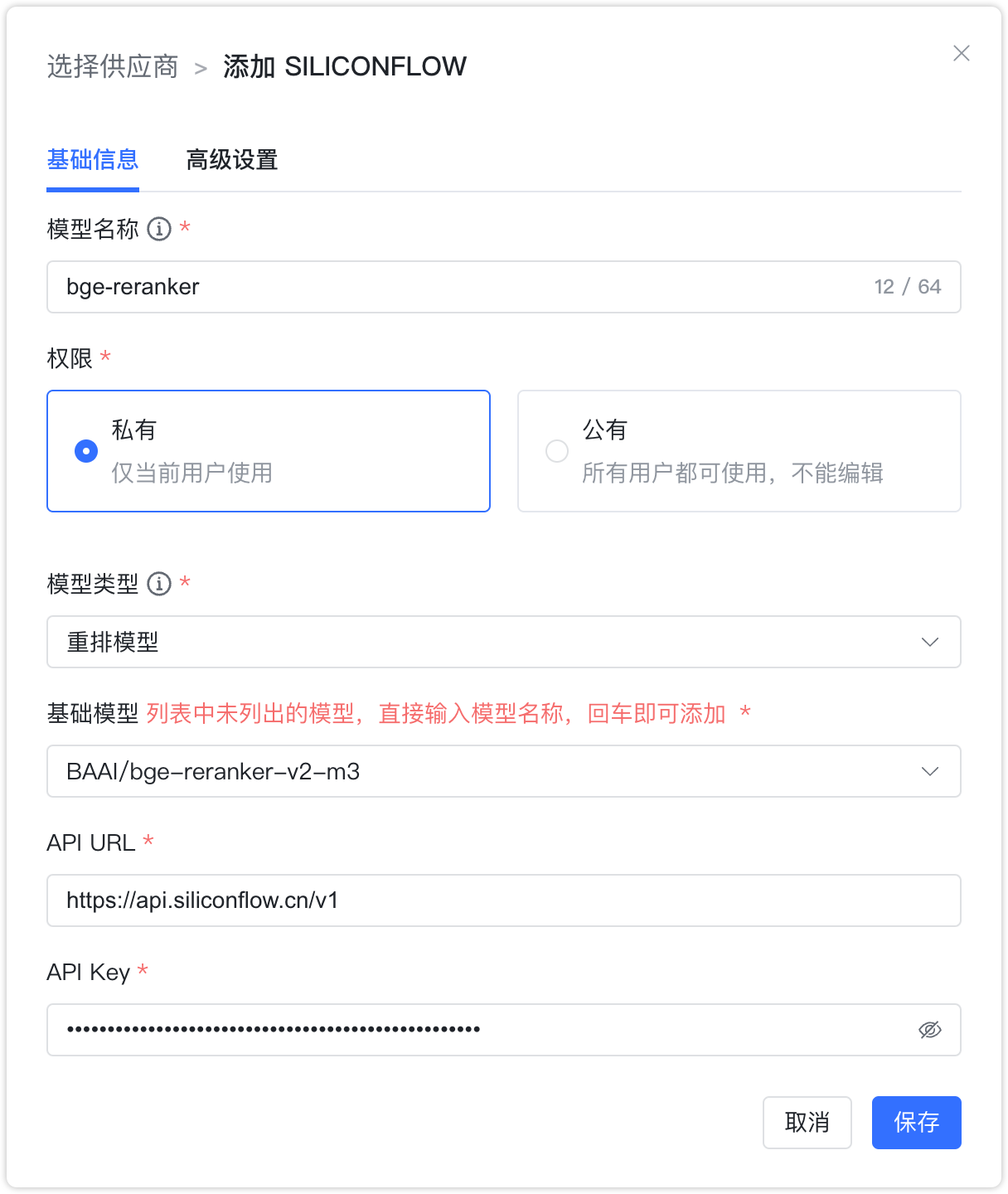Open the 基础模型 dropdown BAAI/bge-reranker-v2-m3

[502, 771]
